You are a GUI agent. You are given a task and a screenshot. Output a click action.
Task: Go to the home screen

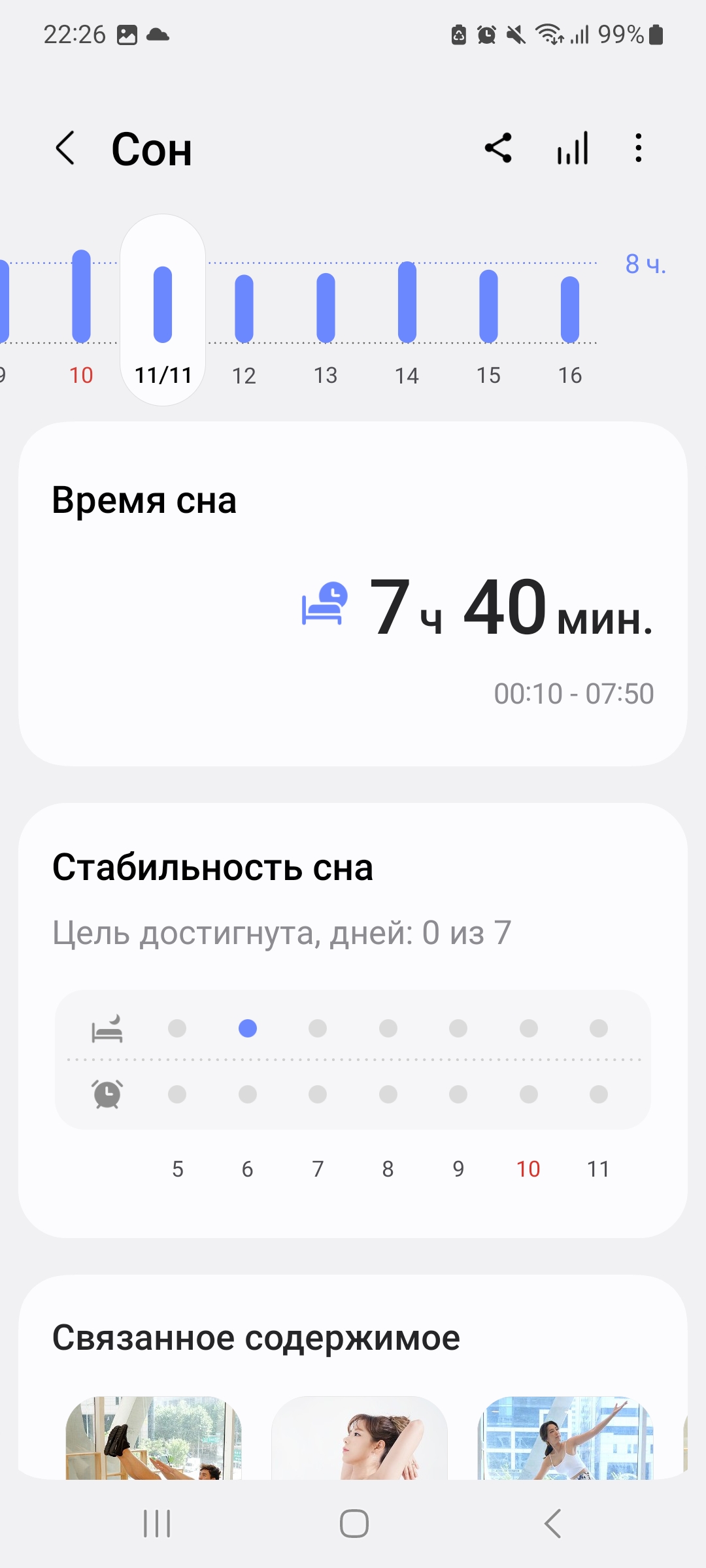(x=354, y=1524)
